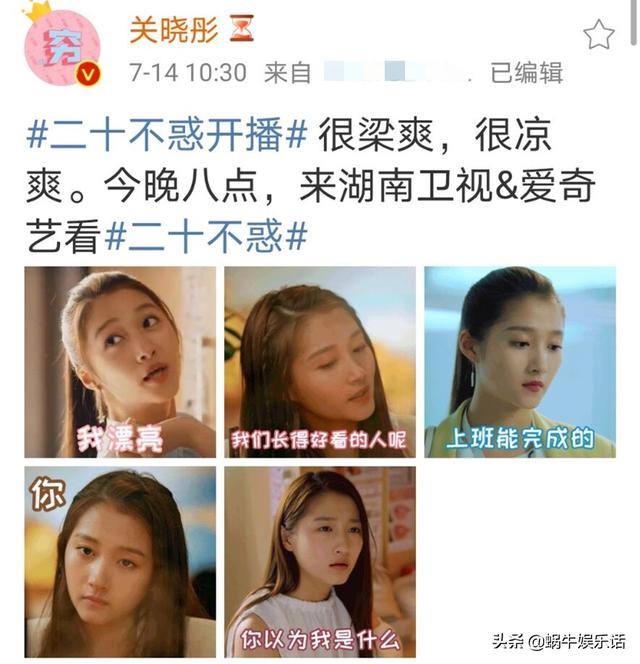This screenshot has width=640, height=664.
Task: Favorite this post with the star icon
Action: point(598,36)
